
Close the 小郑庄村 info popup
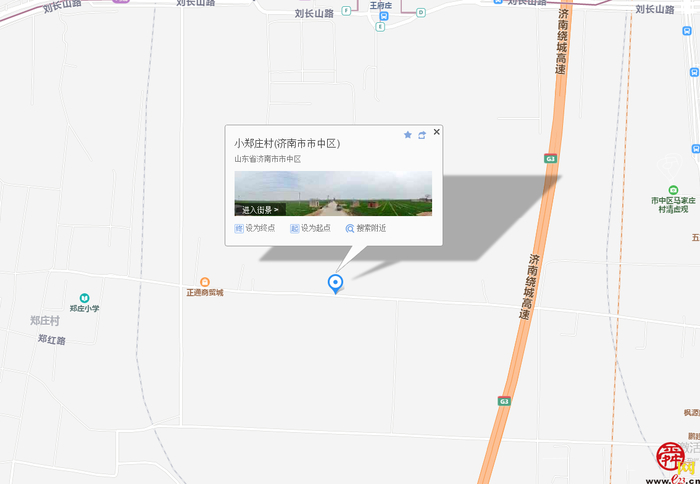[437, 132]
